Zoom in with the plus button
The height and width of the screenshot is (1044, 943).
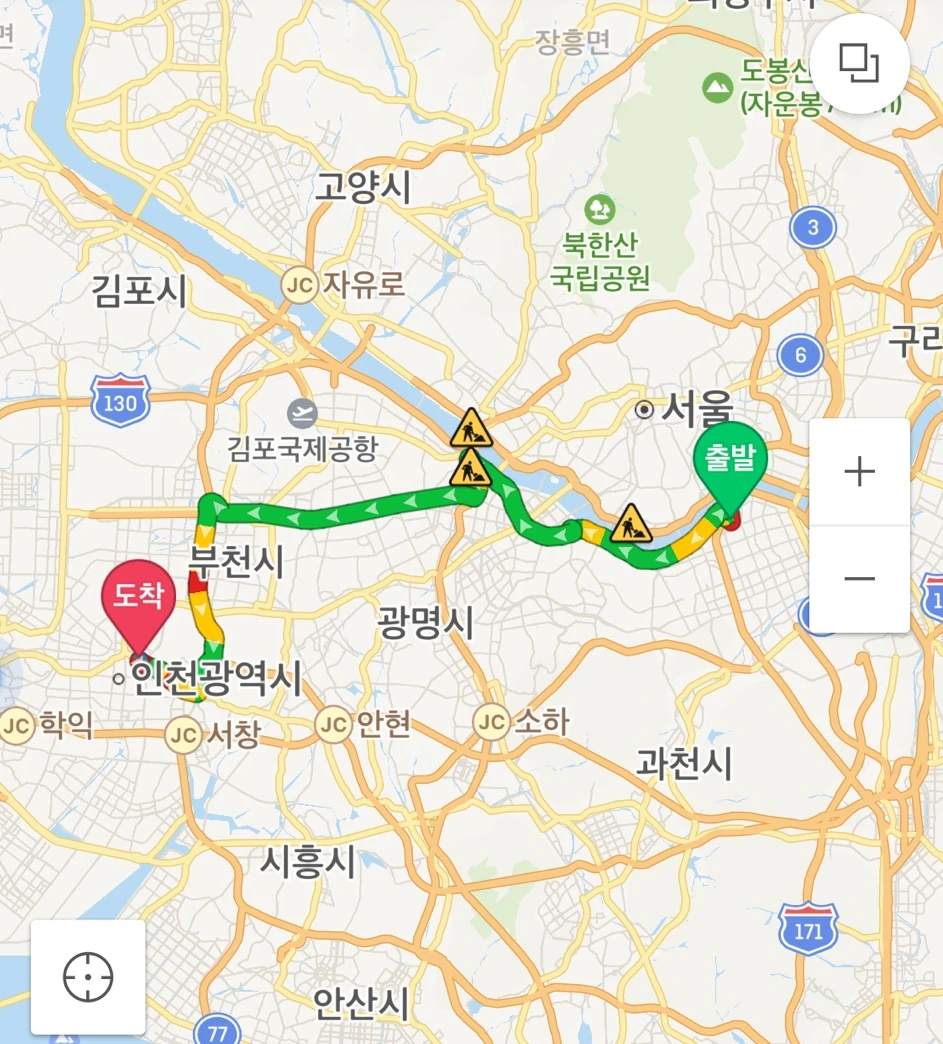859,472
